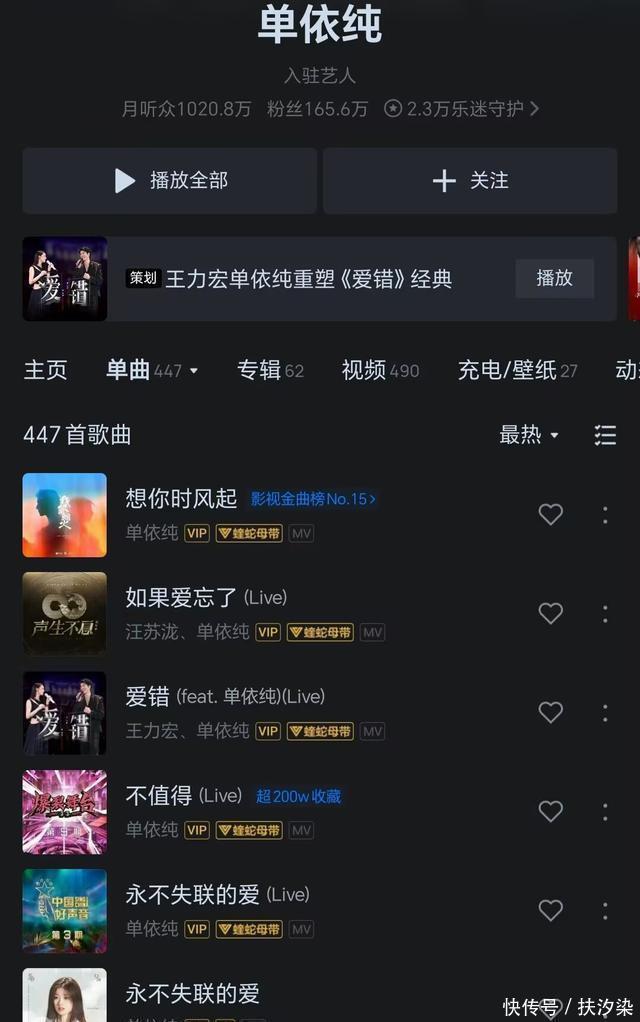This screenshot has width=640, height=1022.
Task: Switch to the 主页 tab
Action: click(45, 370)
